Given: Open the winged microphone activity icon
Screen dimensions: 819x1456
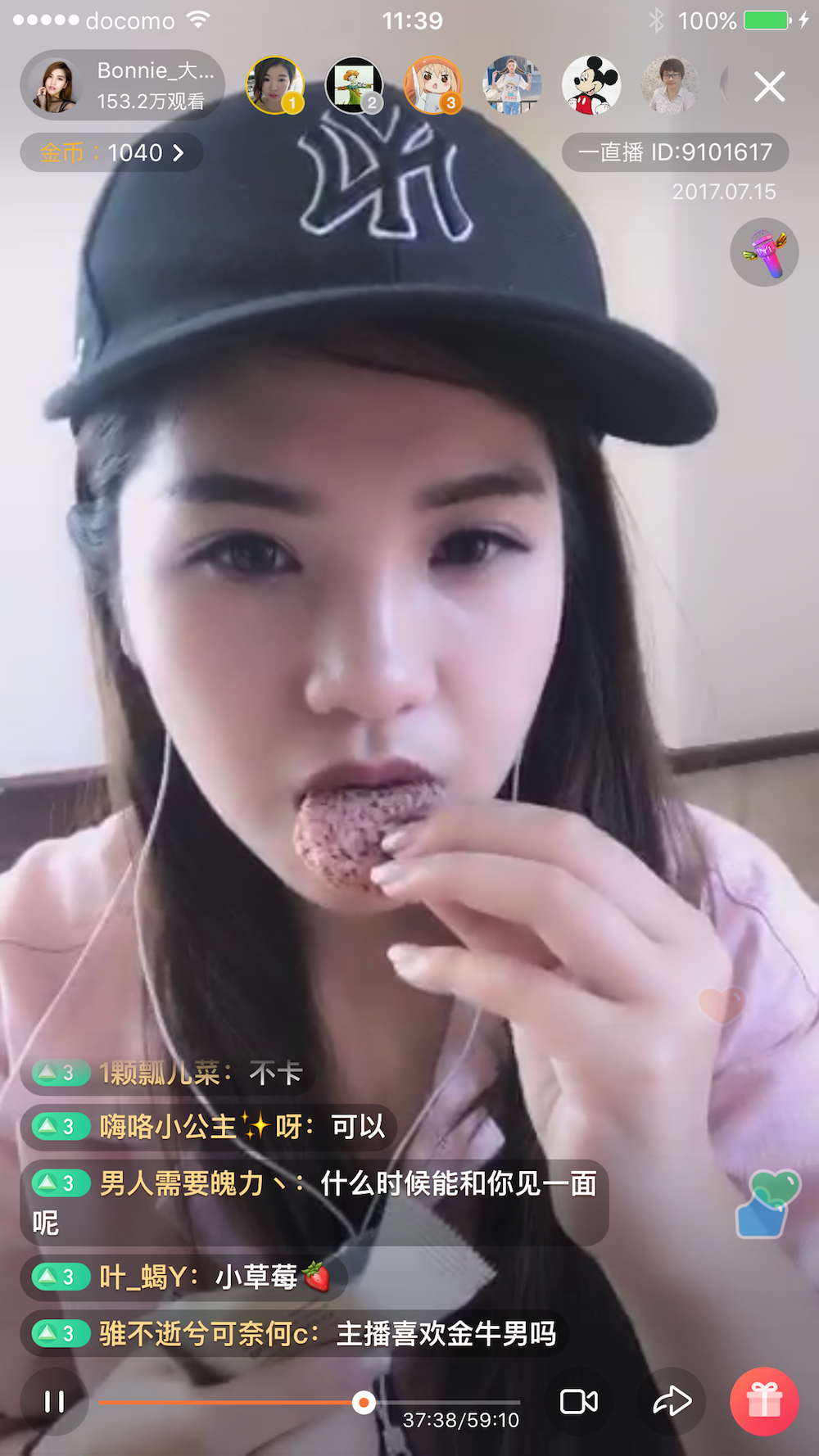Looking at the screenshot, I should 764,252.
